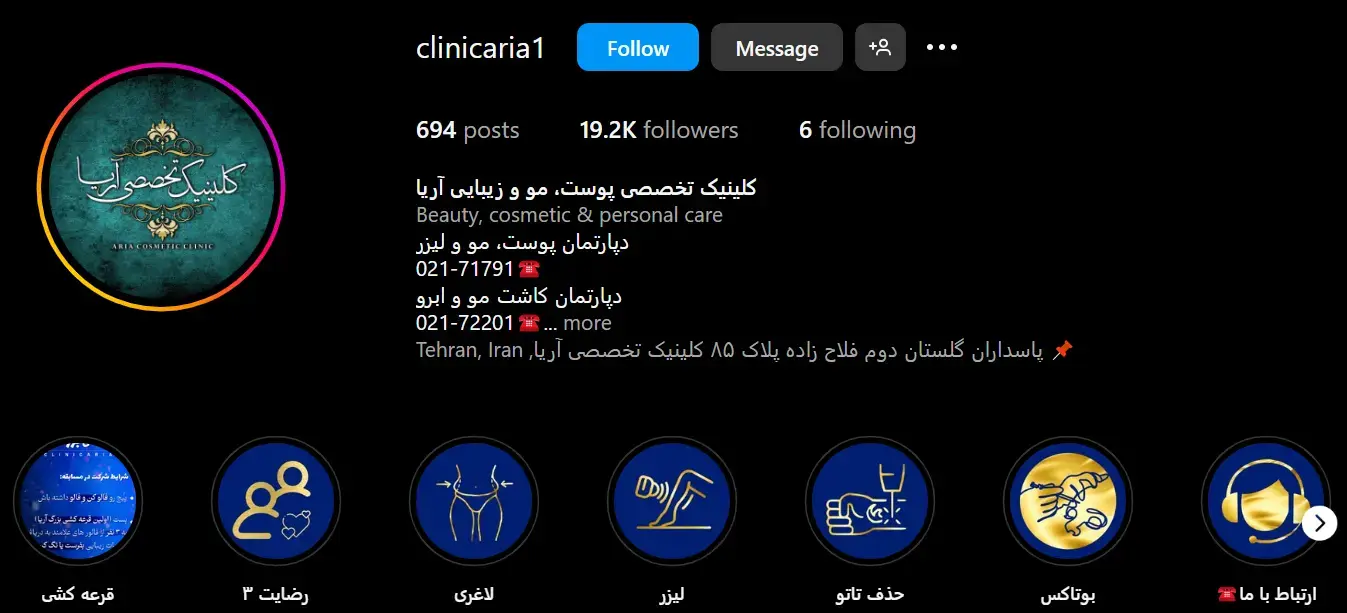Open the حذف تاتو story highlight
This screenshot has width=1347, height=613.
point(870,502)
